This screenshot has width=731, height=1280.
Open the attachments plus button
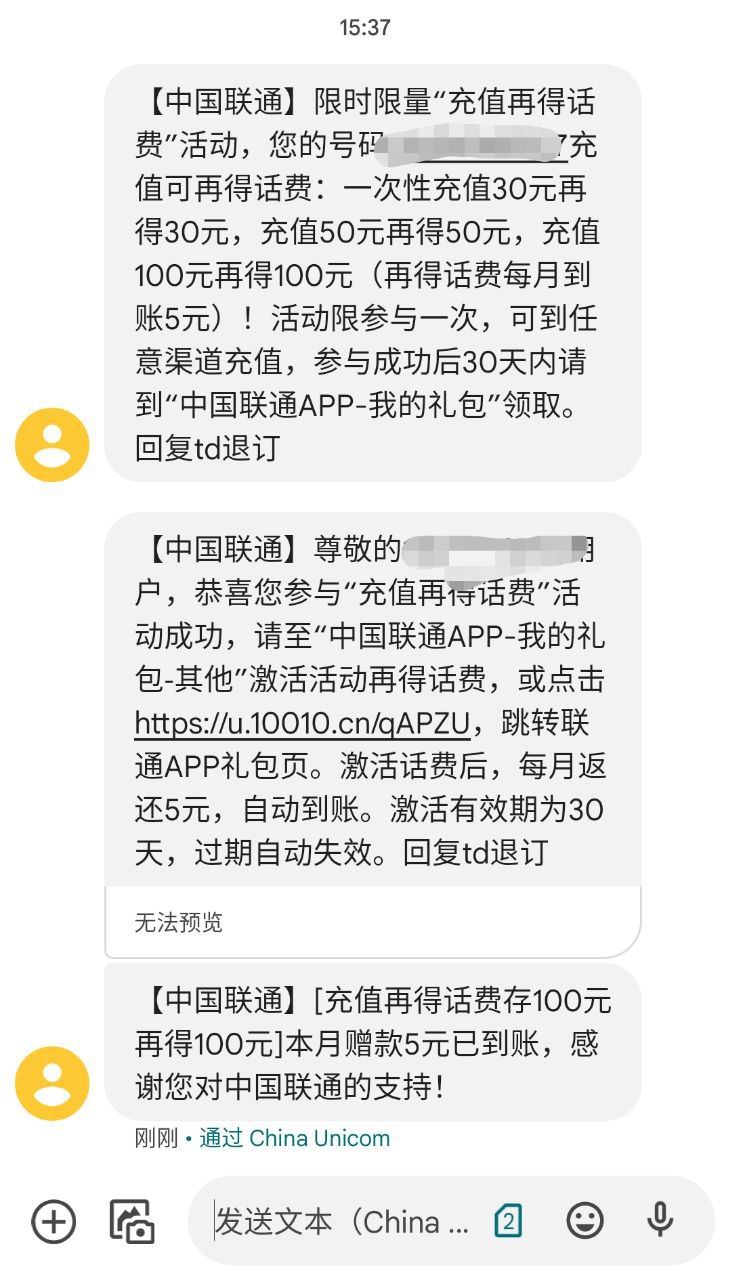tap(54, 1221)
